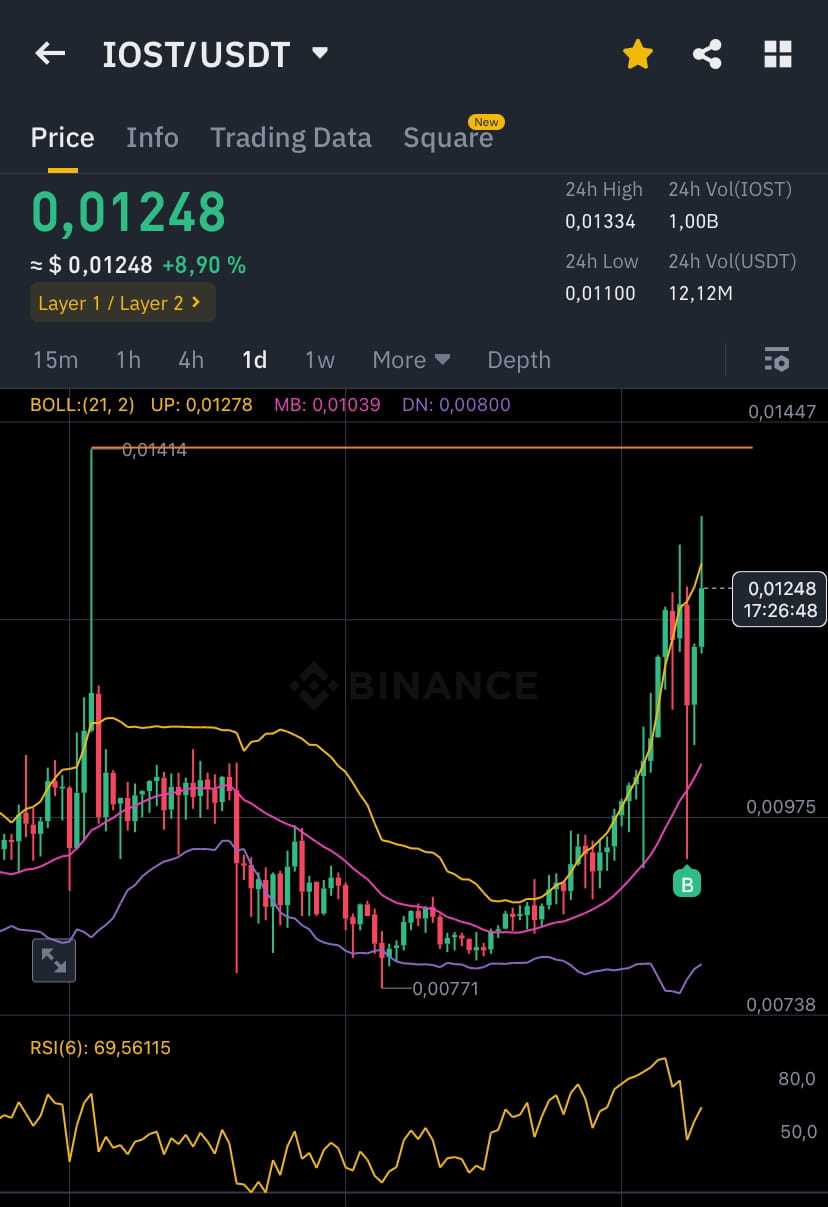This screenshot has width=828, height=1207.
Task: Open the Layer 1 / Layer 2 tag details
Action: click(122, 302)
